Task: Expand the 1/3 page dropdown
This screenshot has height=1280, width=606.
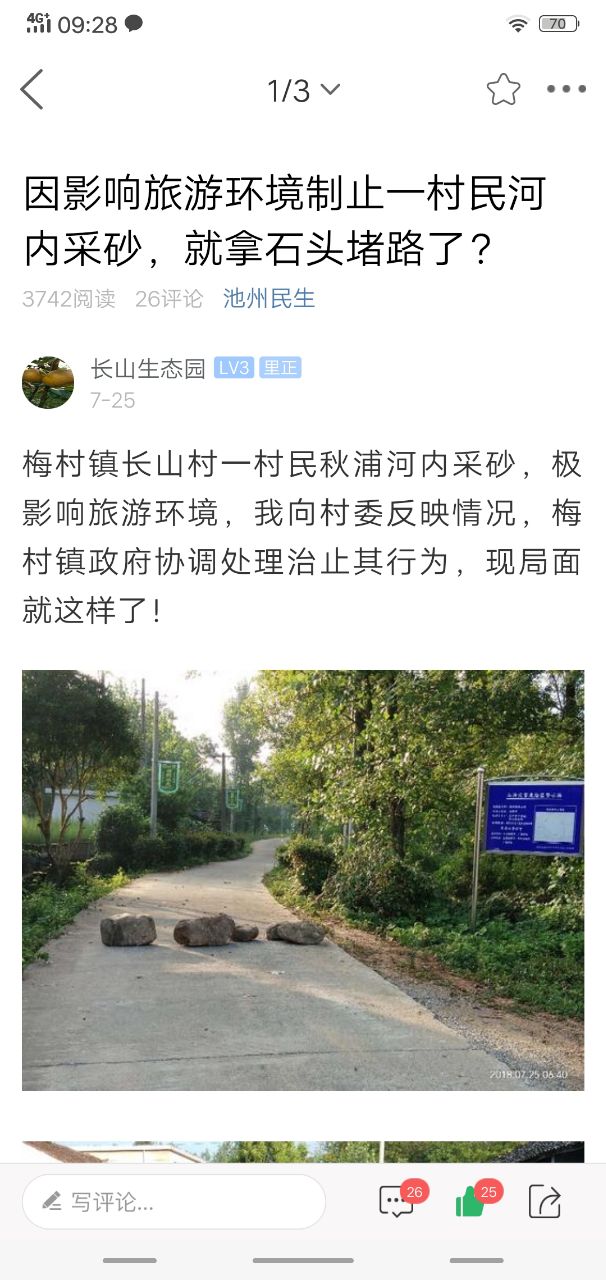Action: (x=303, y=91)
